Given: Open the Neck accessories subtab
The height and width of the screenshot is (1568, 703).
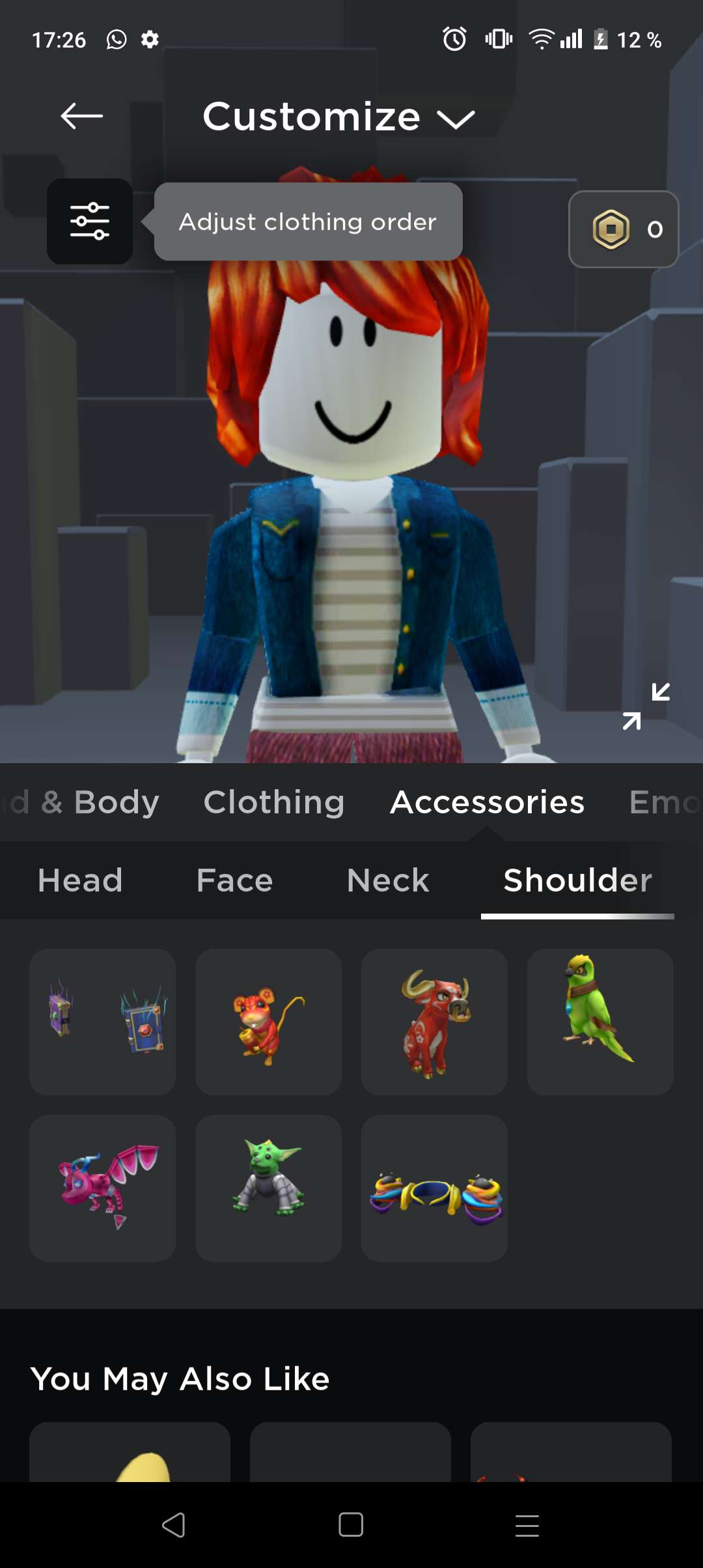Looking at the screenshot, I should pyautogui.click(x=388, y=880).
